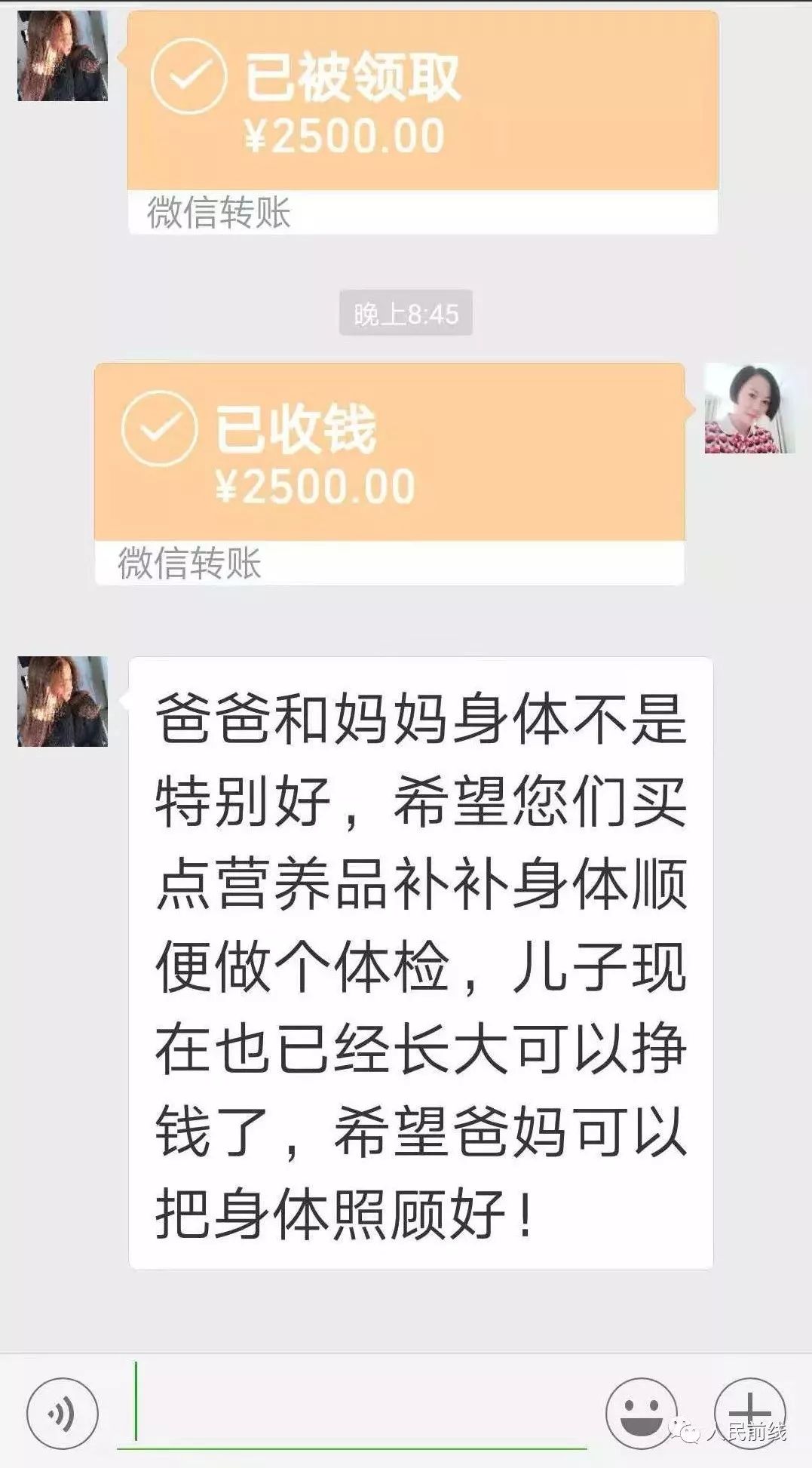Screen dimensions: 812x1468
Task: Switch to voice message input
Action: (x=62, y=1414)
